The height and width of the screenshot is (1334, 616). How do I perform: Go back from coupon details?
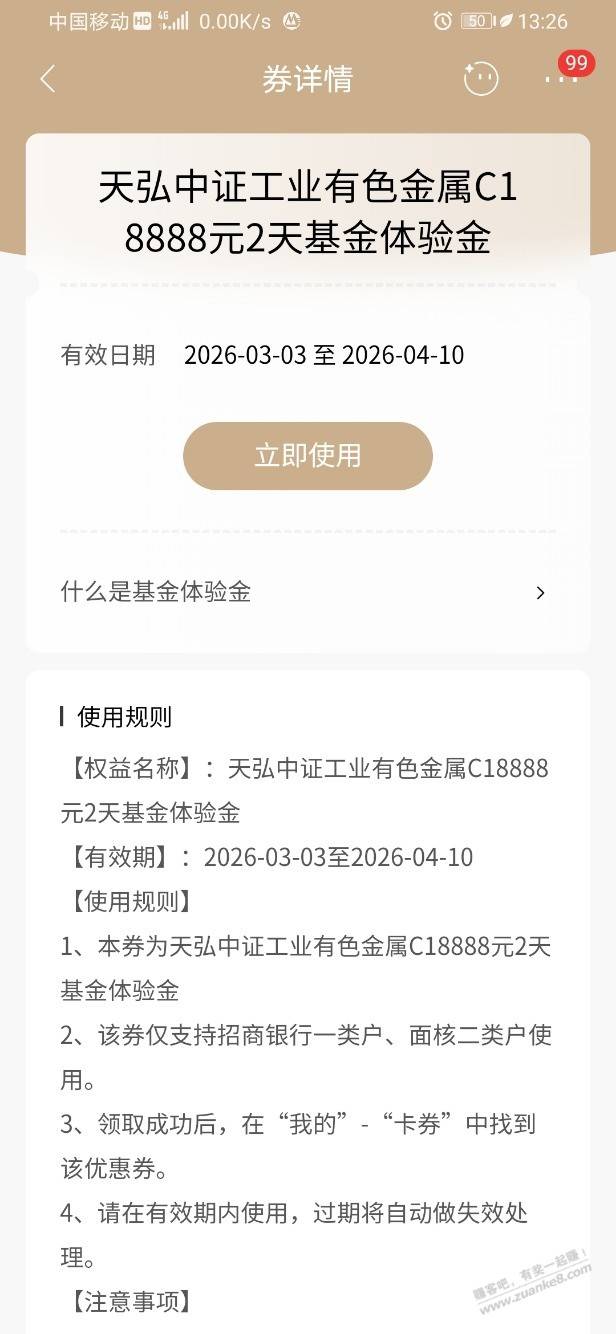(48, 80)
